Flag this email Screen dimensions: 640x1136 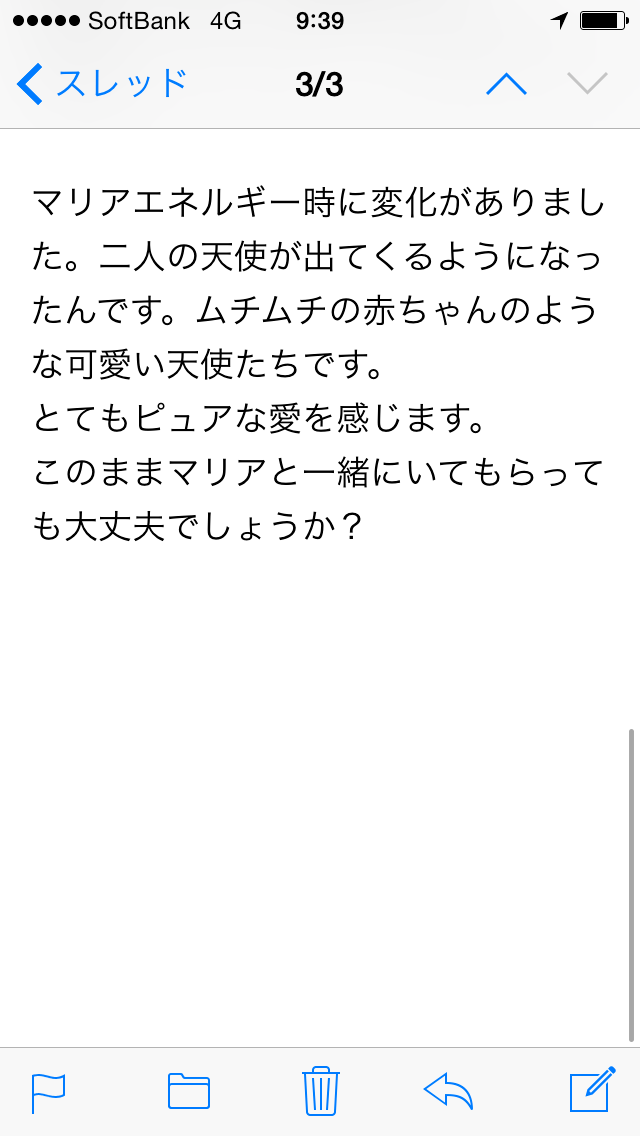click(x=48, y=1092)
